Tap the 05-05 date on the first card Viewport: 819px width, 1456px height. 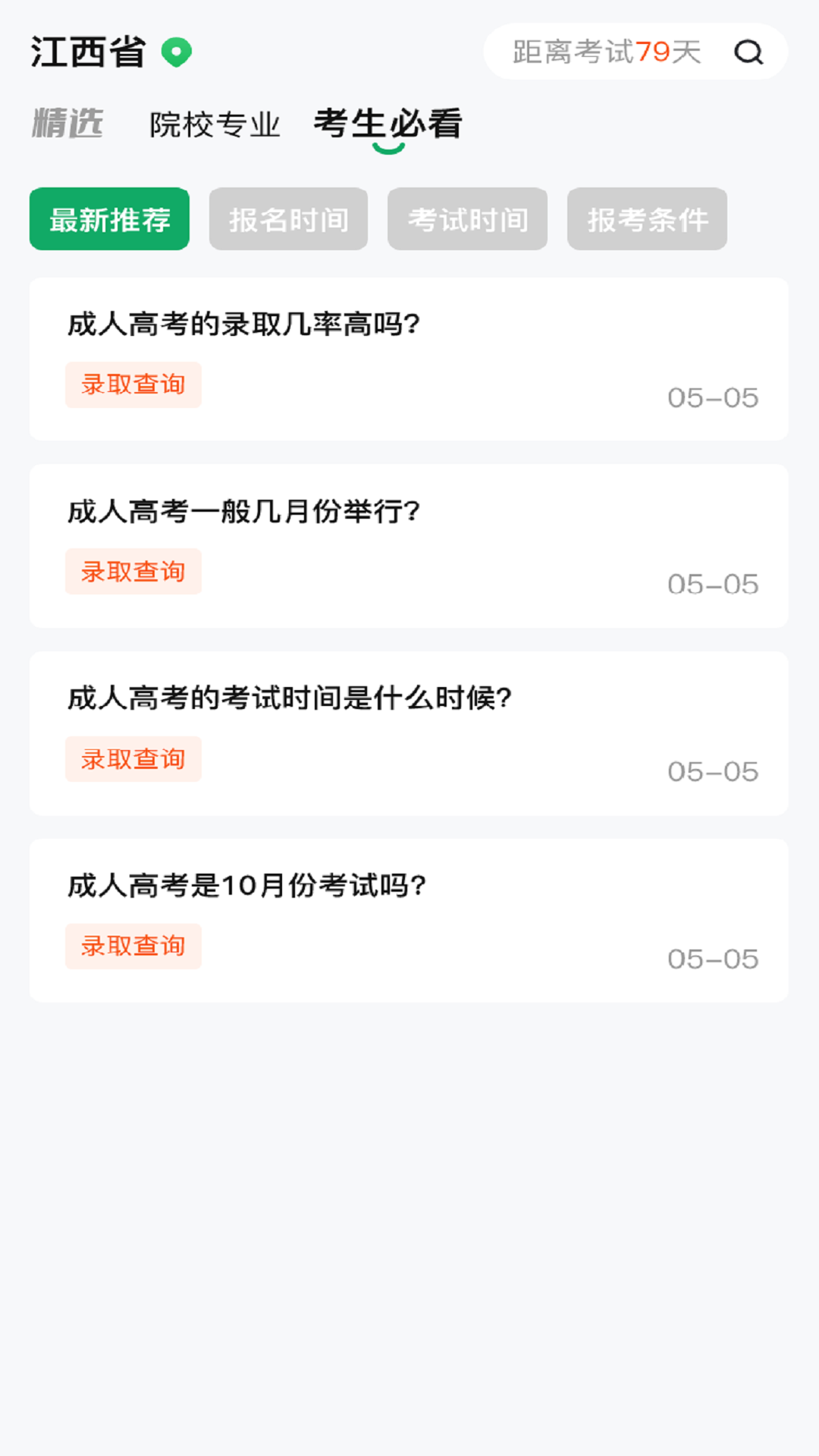[712, 397]
